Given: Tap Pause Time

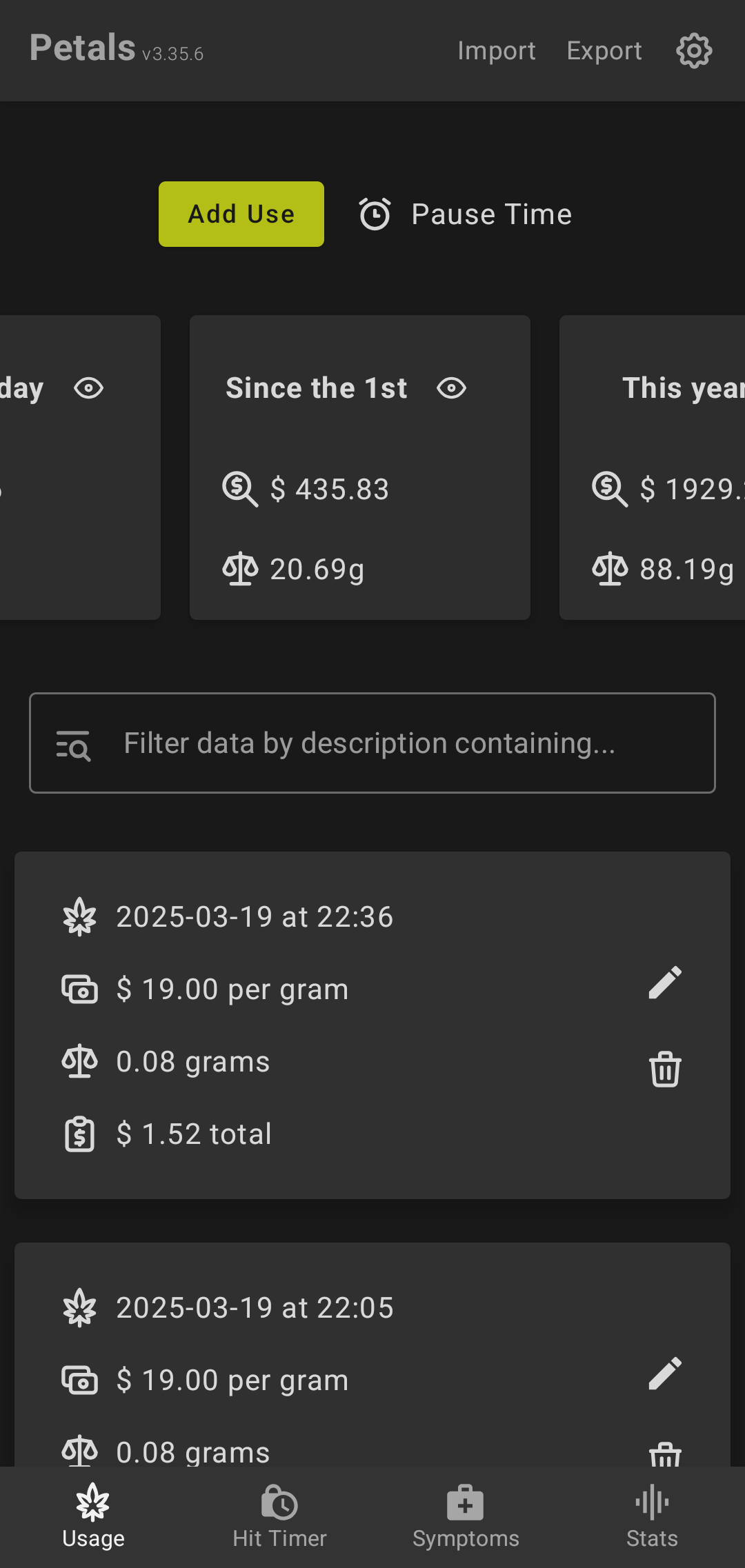Looking at the screenshot, I should coord(465,214).
